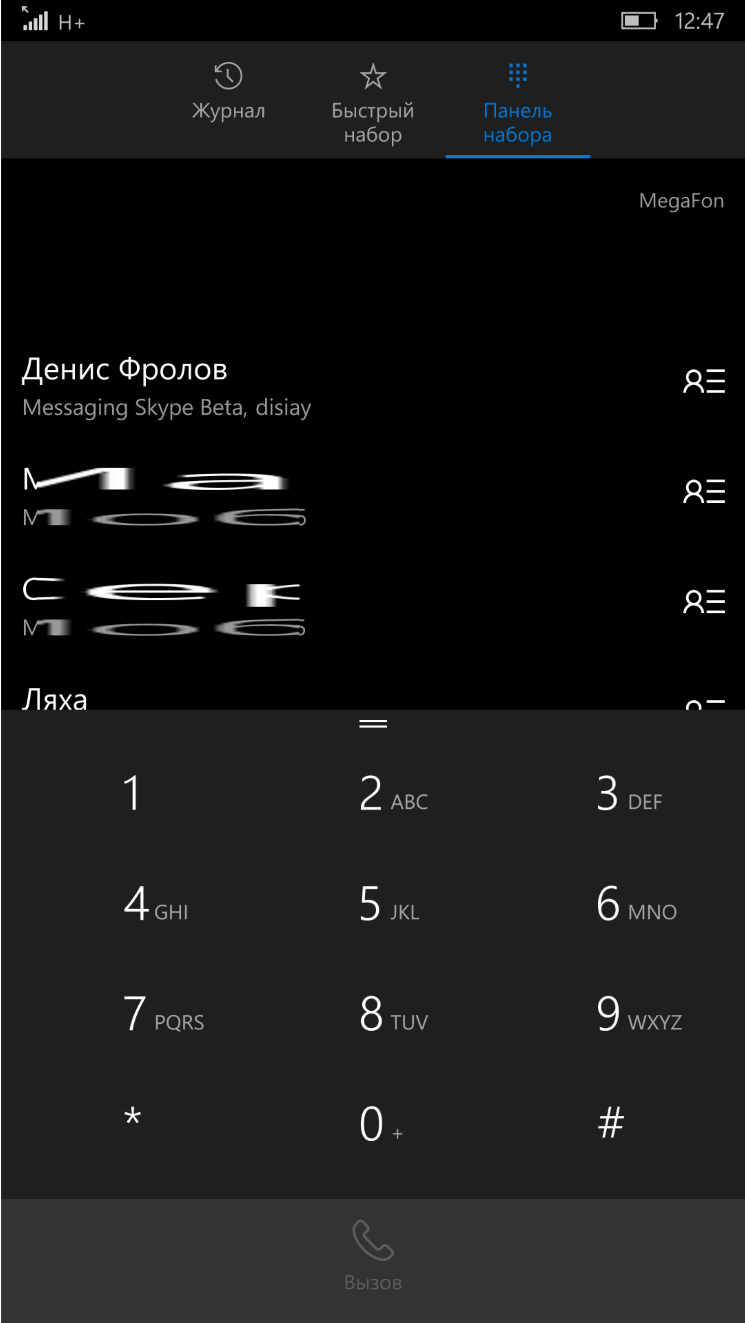
Task: Enter the star key
Action: pos(132,1122)
